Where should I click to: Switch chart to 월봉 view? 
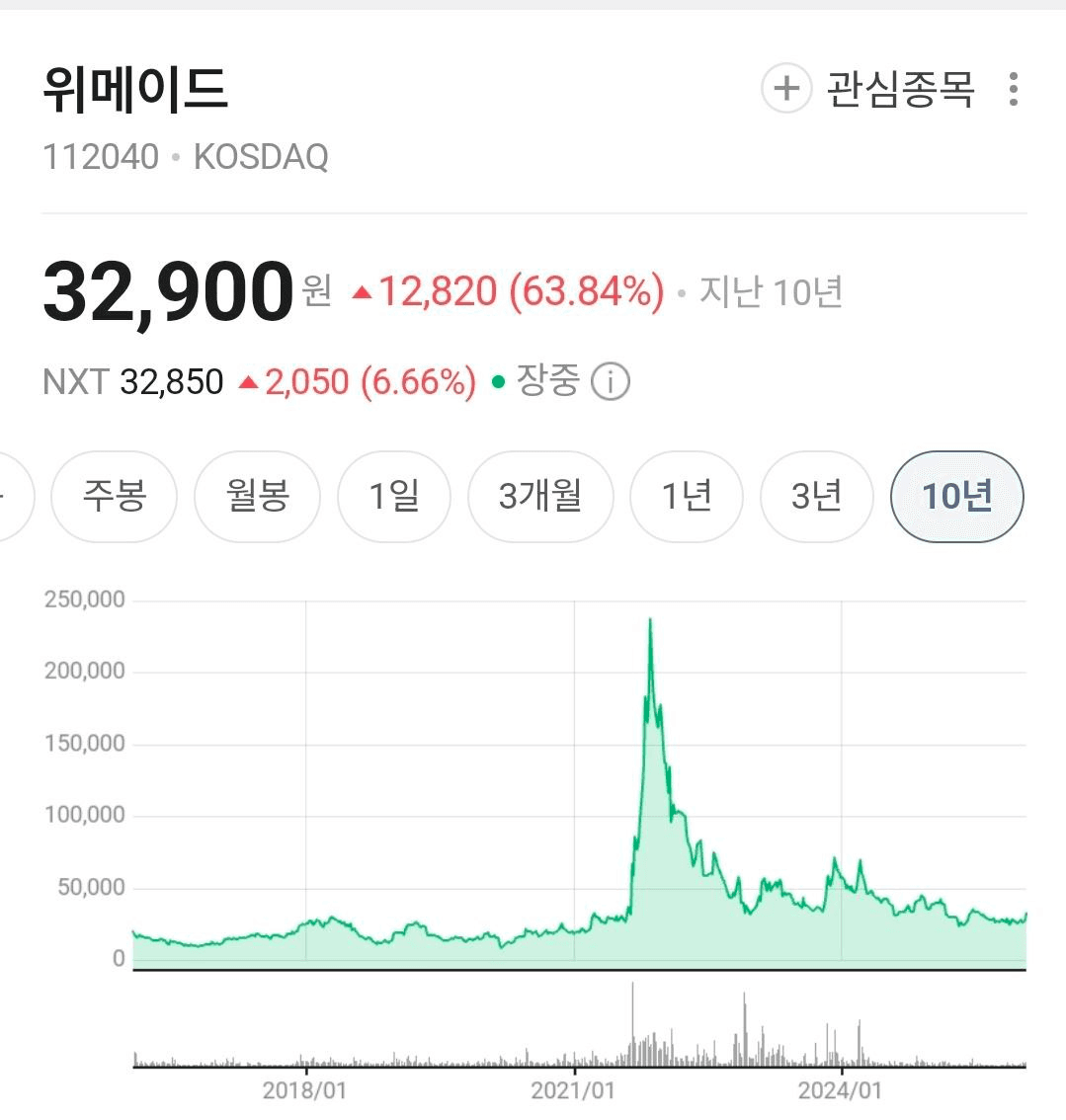tap(257, 496)
